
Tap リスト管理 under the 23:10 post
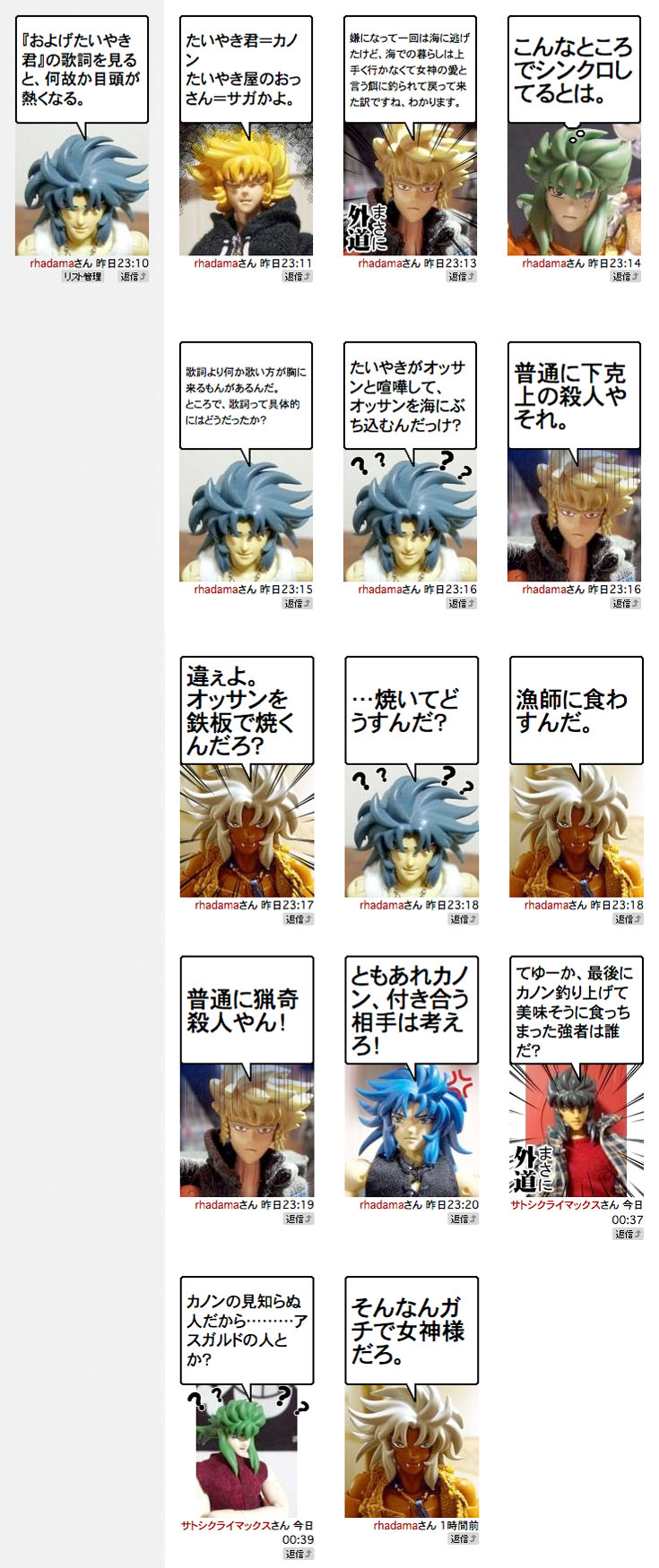tap(82, 277)
